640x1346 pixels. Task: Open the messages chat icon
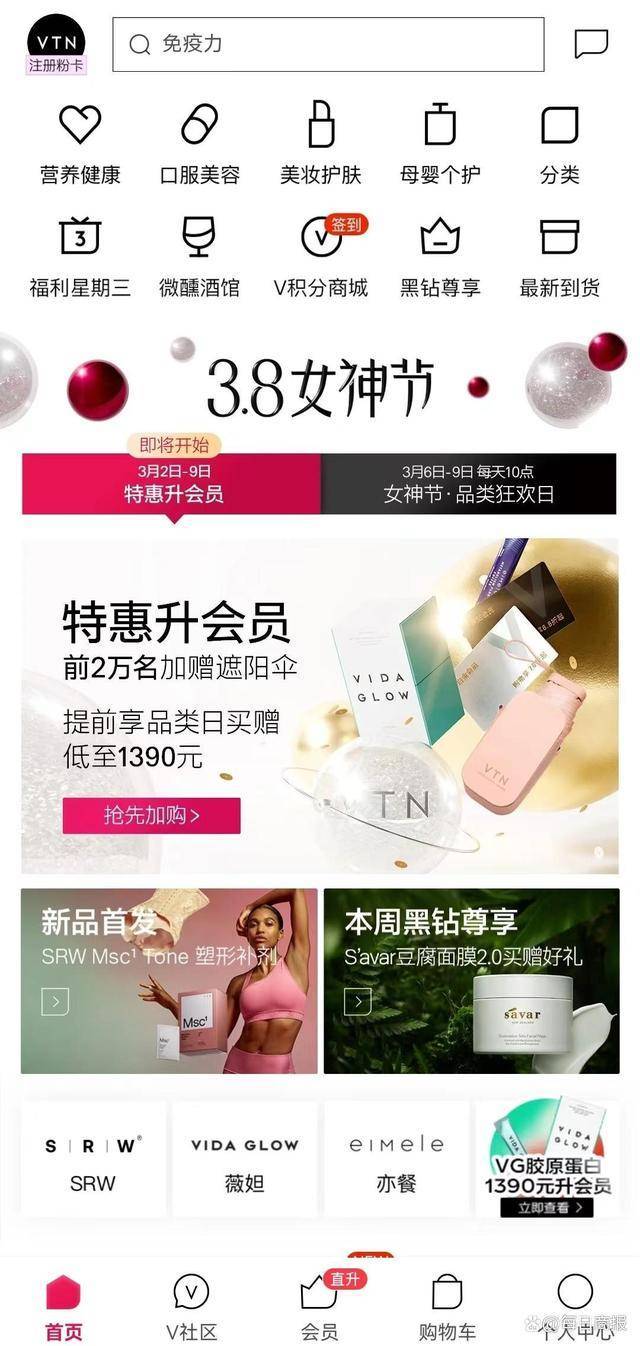[591, 44]
